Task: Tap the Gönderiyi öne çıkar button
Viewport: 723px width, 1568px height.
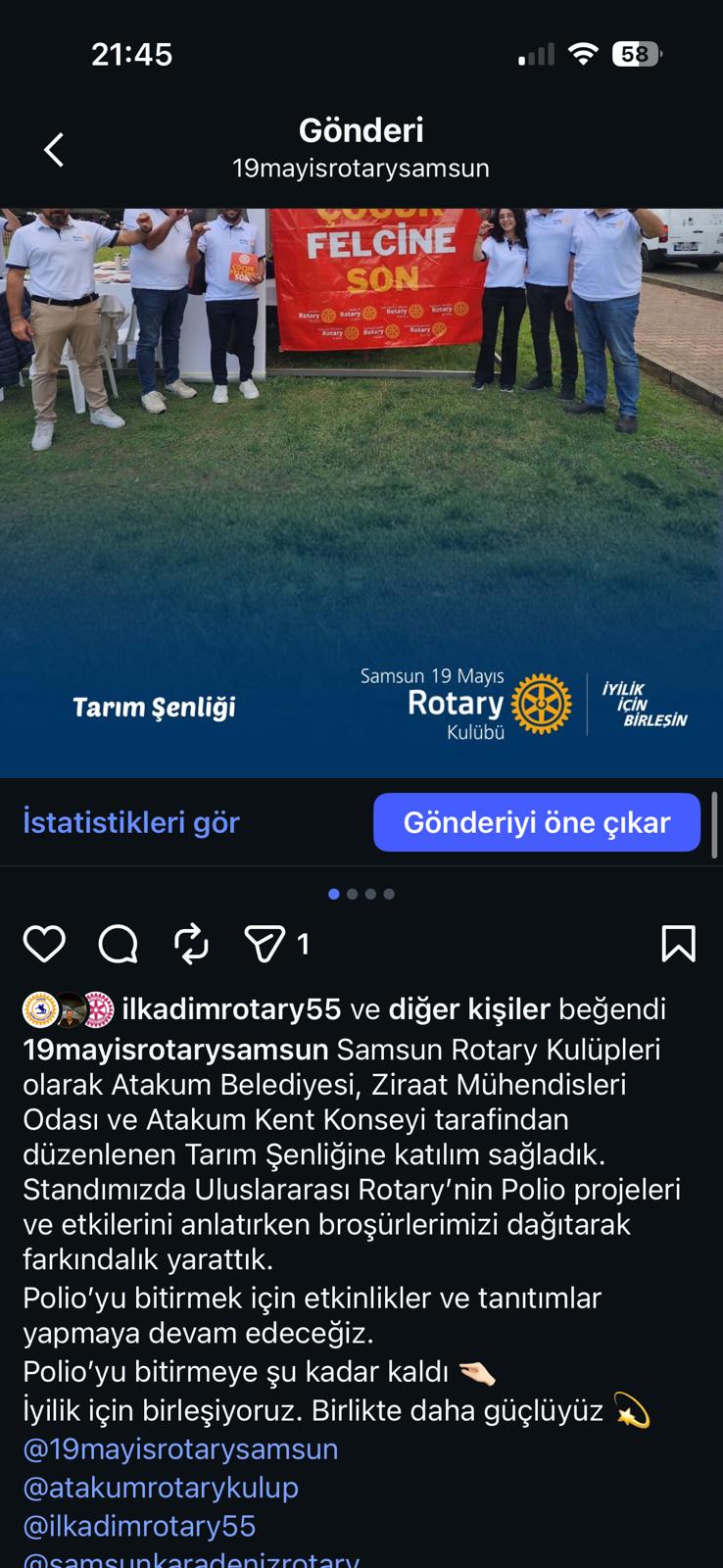Action: click(536, 822)
